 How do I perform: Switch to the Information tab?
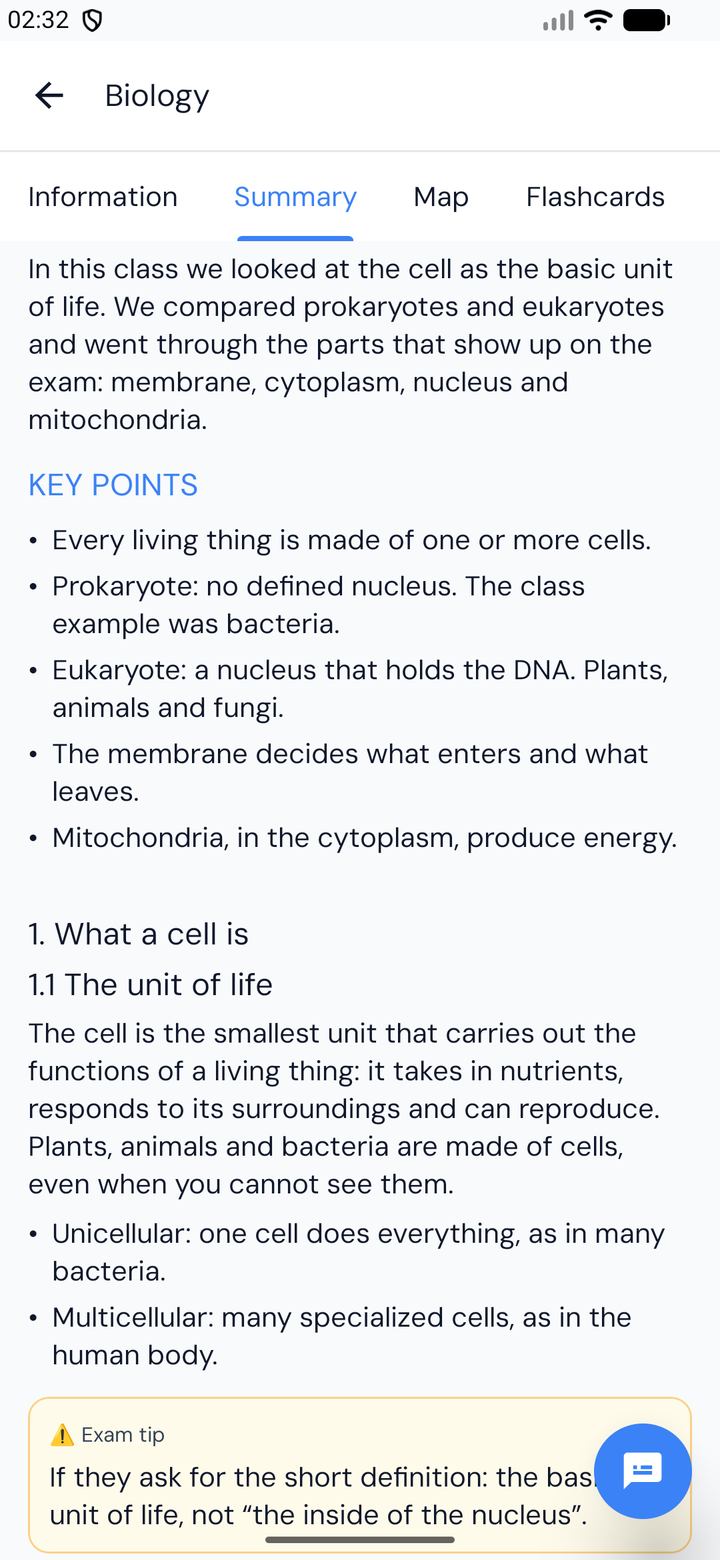[103, 197]
